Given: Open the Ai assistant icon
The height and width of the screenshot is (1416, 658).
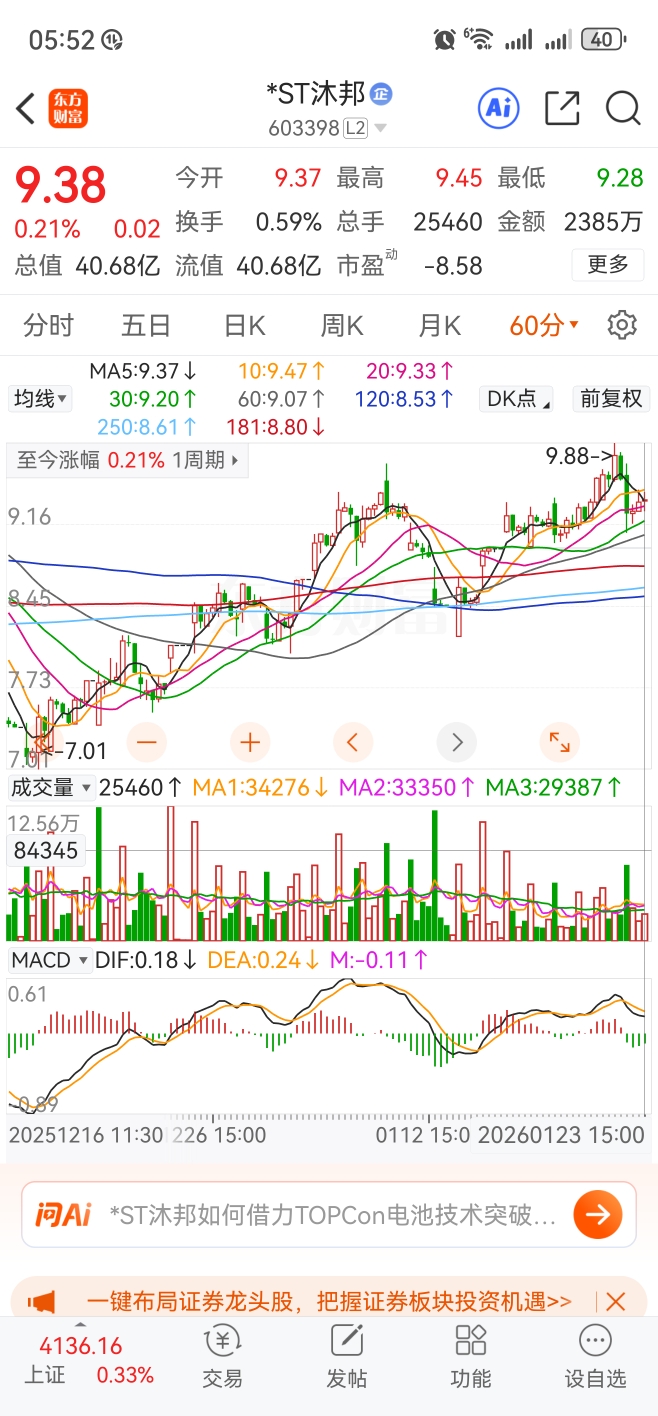Looking at the screenshot, I should coord(498,108).
